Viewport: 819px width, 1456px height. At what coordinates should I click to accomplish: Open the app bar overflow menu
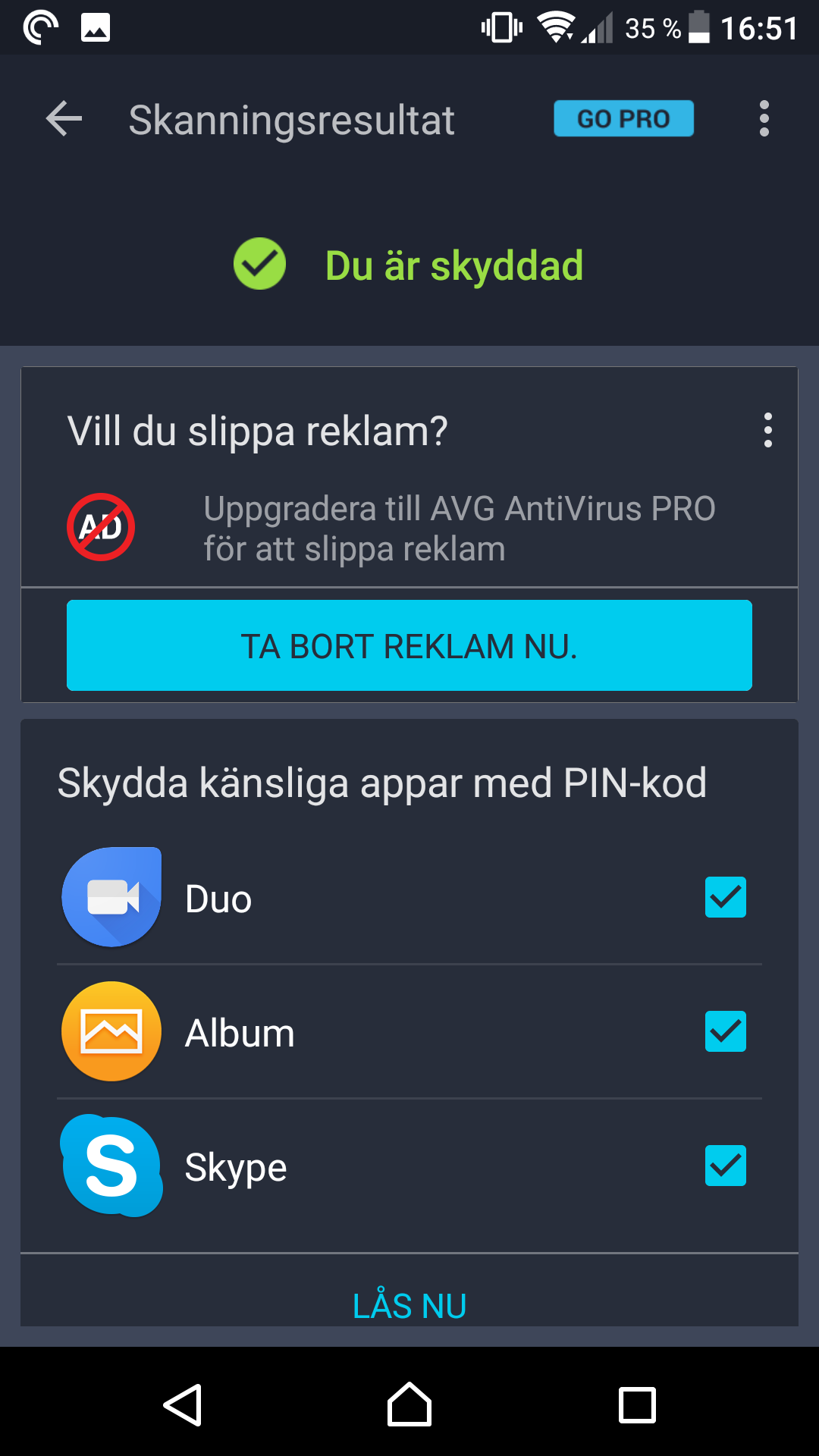click(x=764, y=119)
